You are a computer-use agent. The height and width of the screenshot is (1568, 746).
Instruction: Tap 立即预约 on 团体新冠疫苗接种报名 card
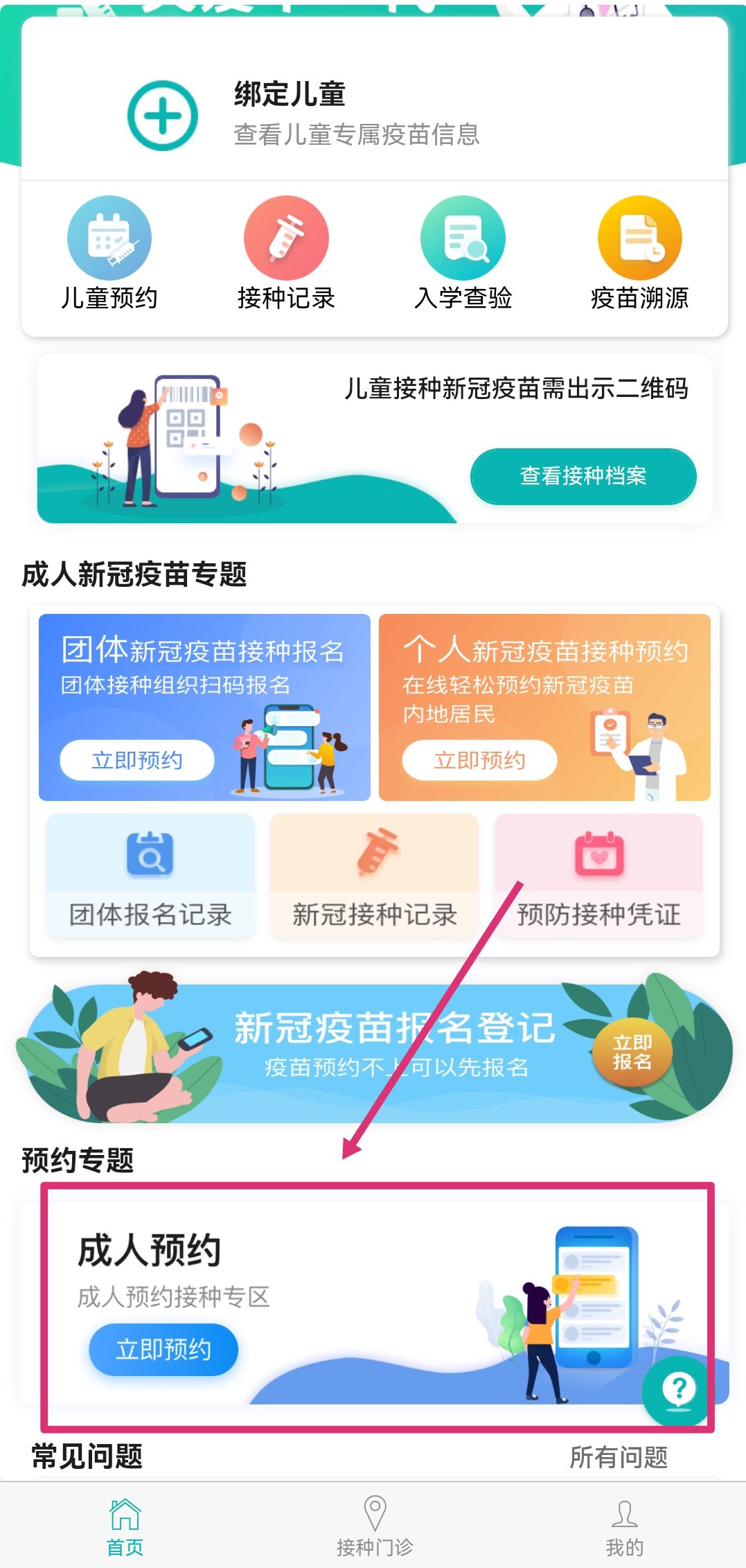137,760
